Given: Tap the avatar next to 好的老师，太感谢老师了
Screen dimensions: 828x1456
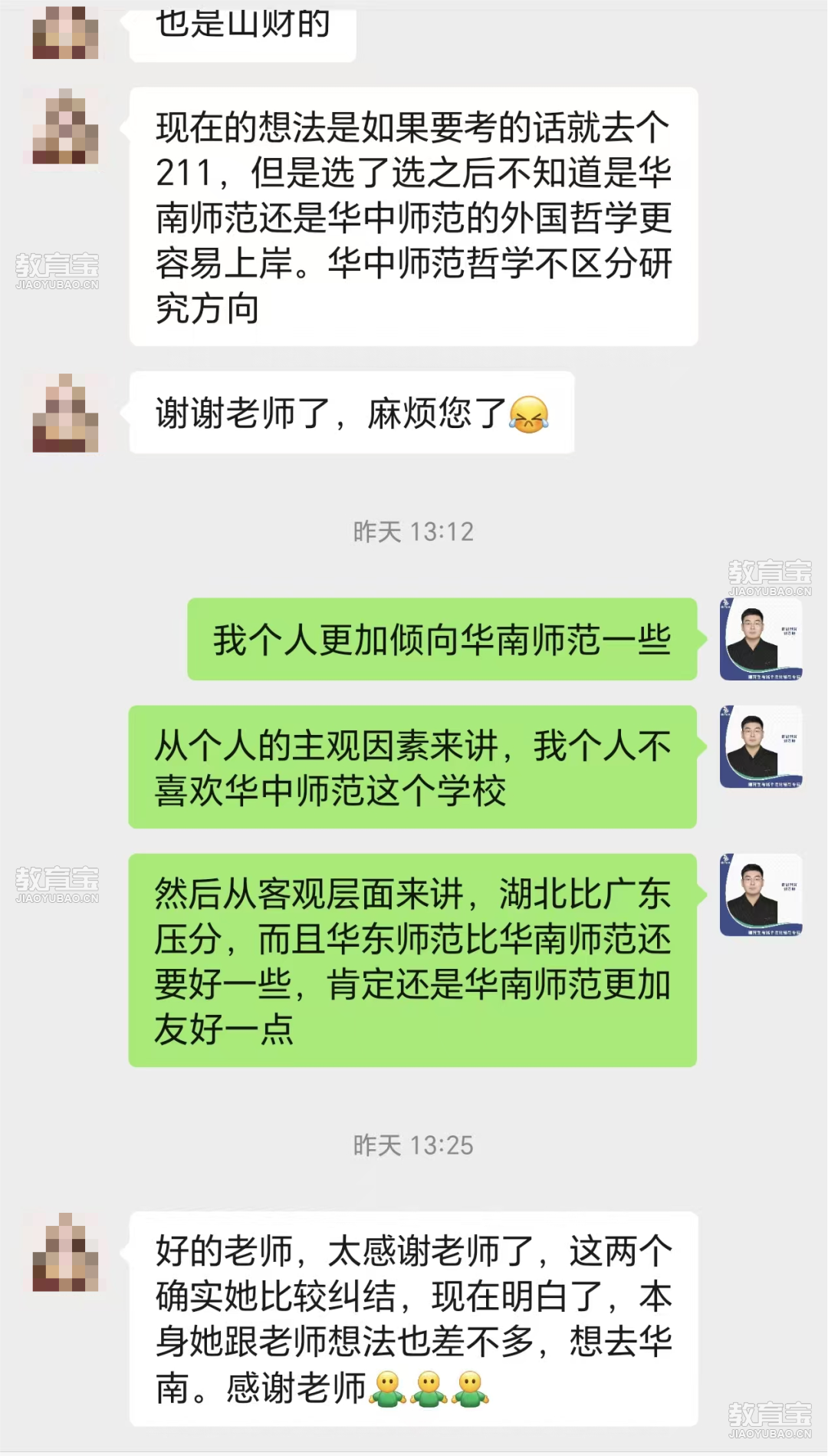Looking at the screenshot, I should [65, 1252].
